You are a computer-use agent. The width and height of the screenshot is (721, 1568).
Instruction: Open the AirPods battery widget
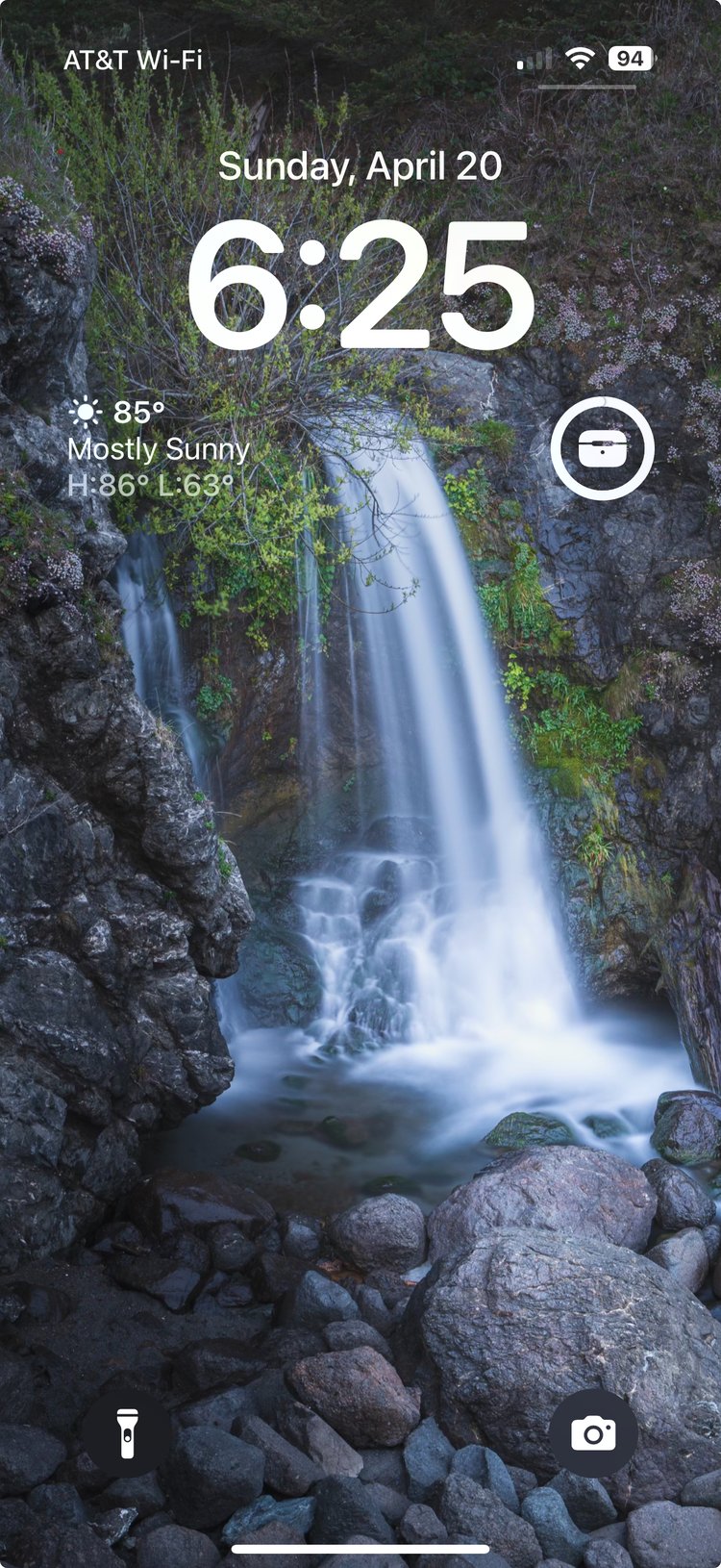(x=603, y=448)
